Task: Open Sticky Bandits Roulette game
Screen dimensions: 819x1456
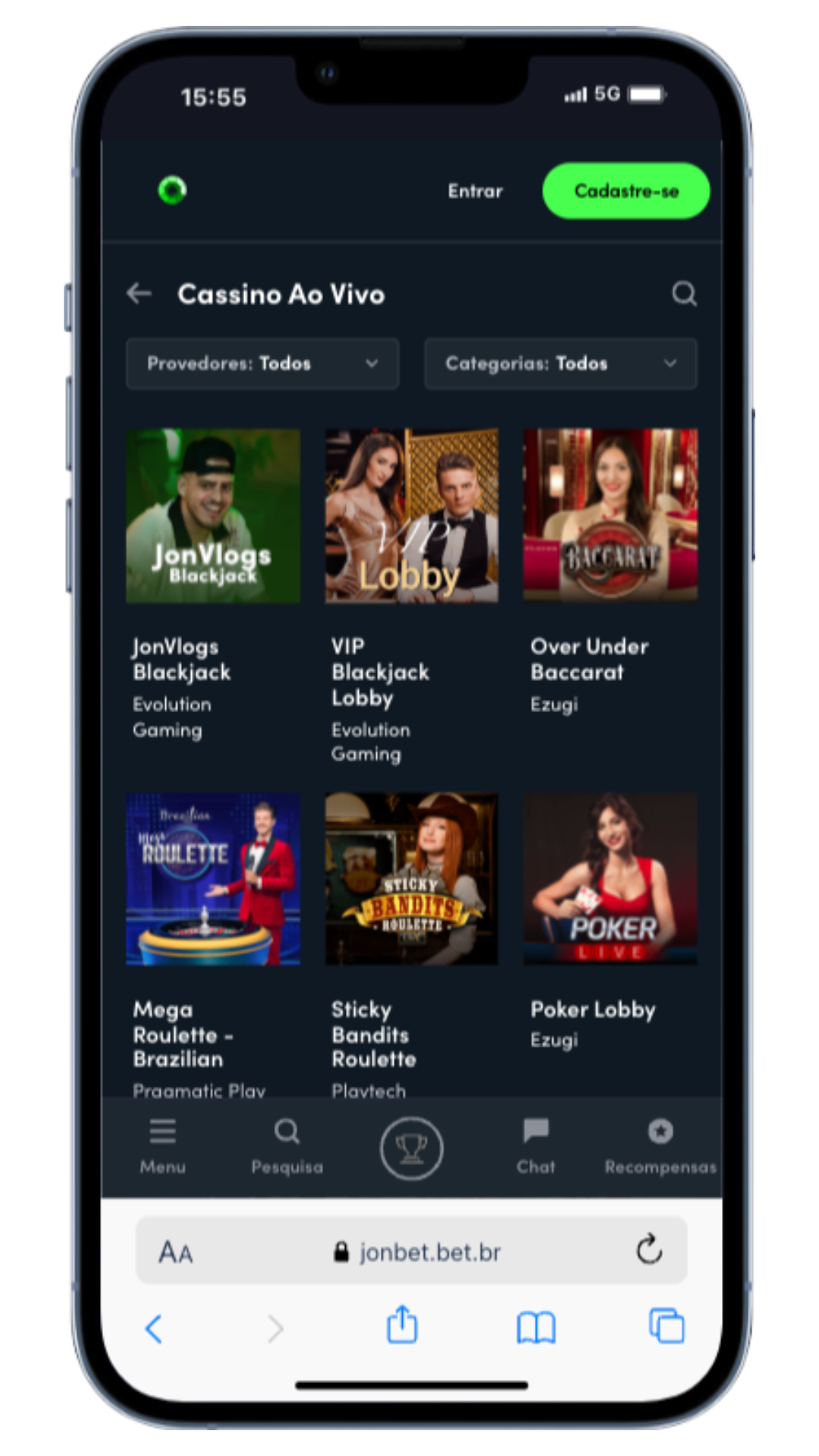Action: pyautogui.click(x=412, y=880)
